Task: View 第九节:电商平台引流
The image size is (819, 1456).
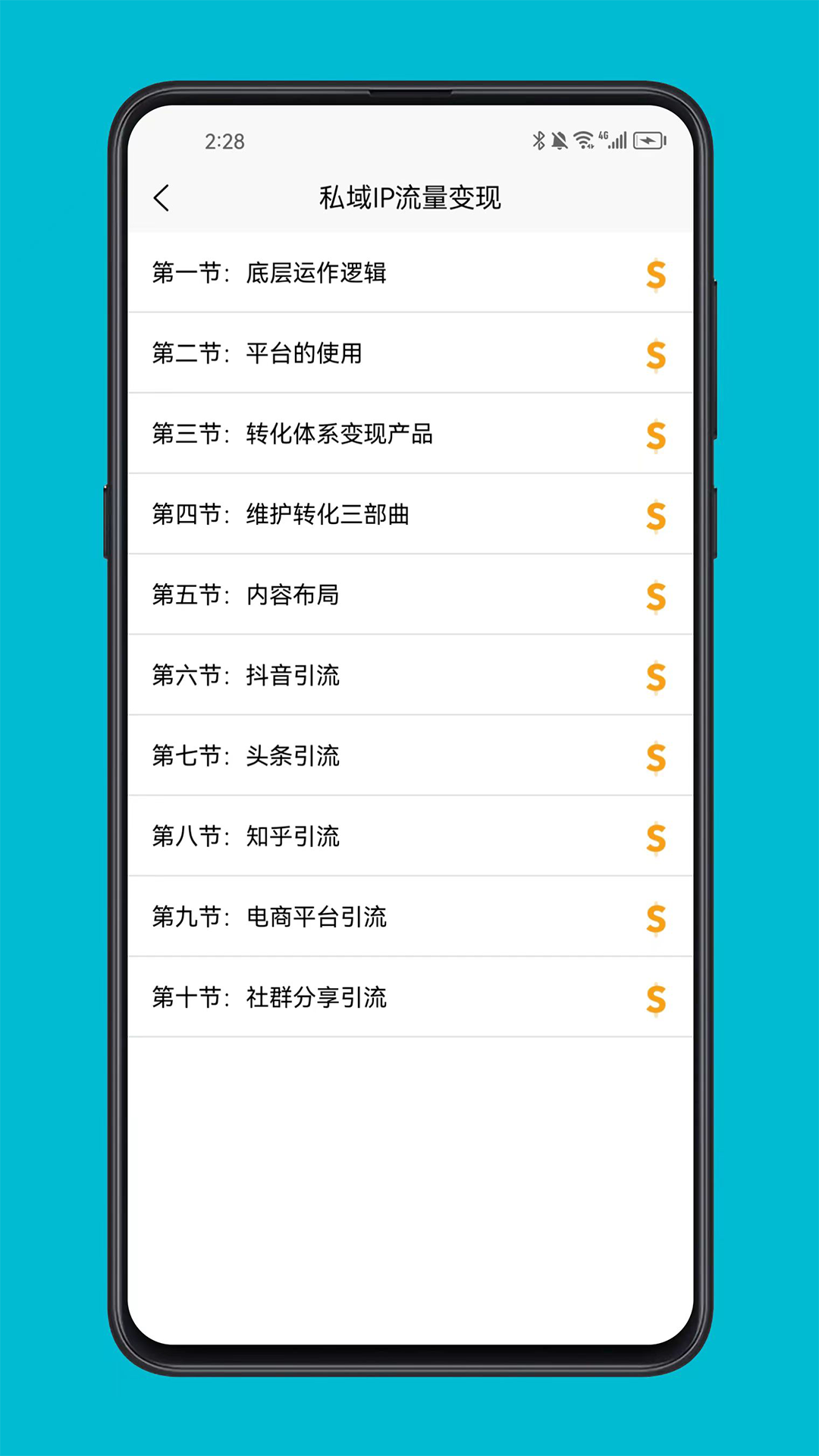Action: coord(269,917)
